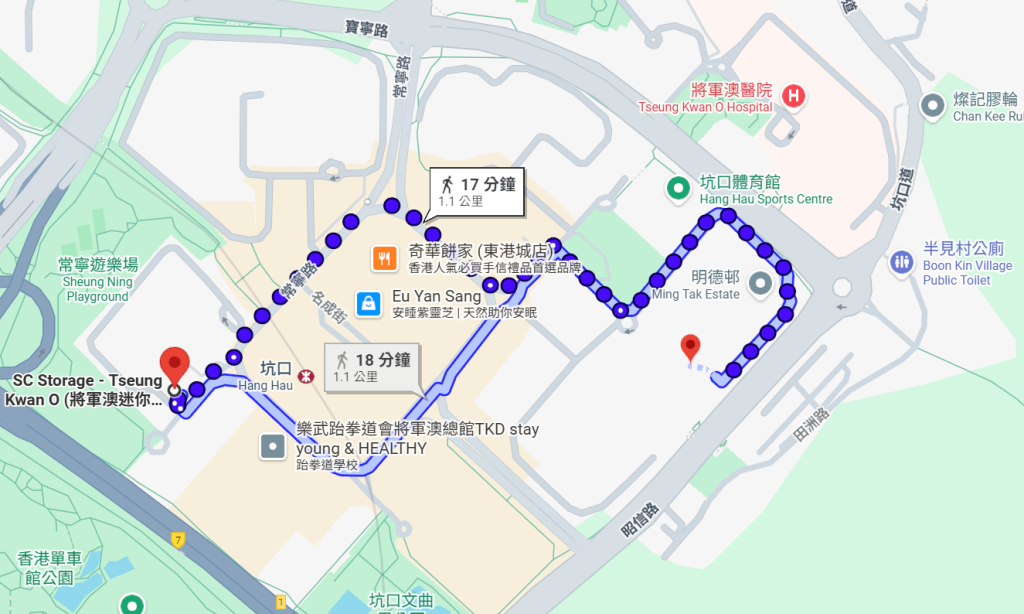Screen dimensions: 1024x614
Task: Open the Hang Hau MTR station icon
Action: click(x=305, y=376)
